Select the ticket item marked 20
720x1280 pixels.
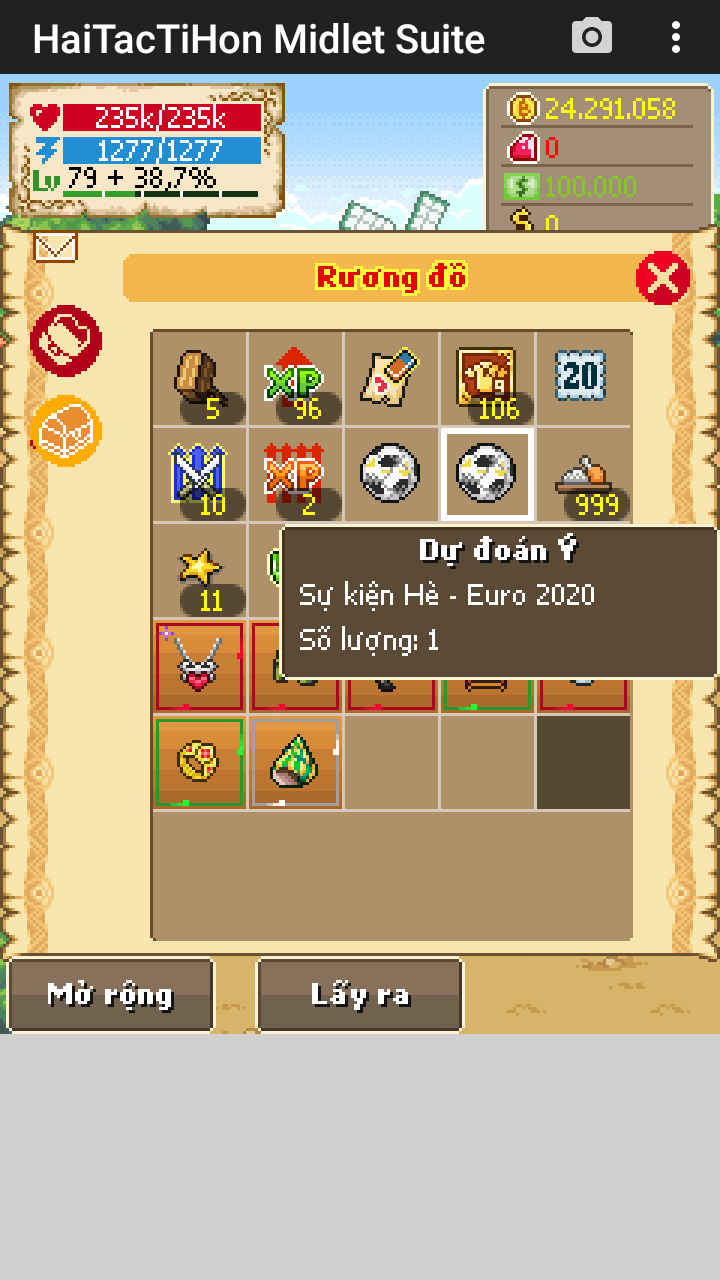point(582,376)
